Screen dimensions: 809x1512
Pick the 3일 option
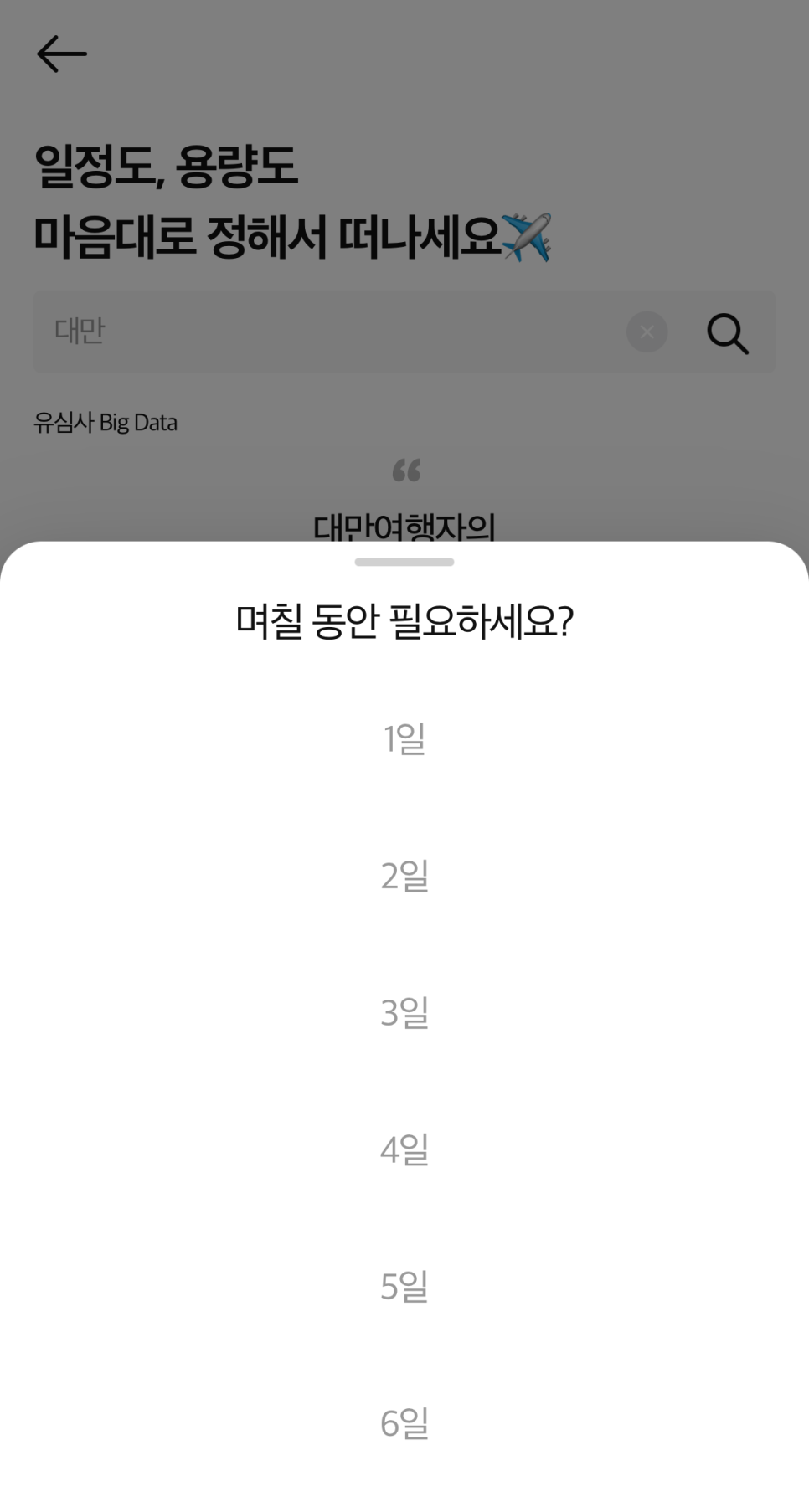(404, 1012)
